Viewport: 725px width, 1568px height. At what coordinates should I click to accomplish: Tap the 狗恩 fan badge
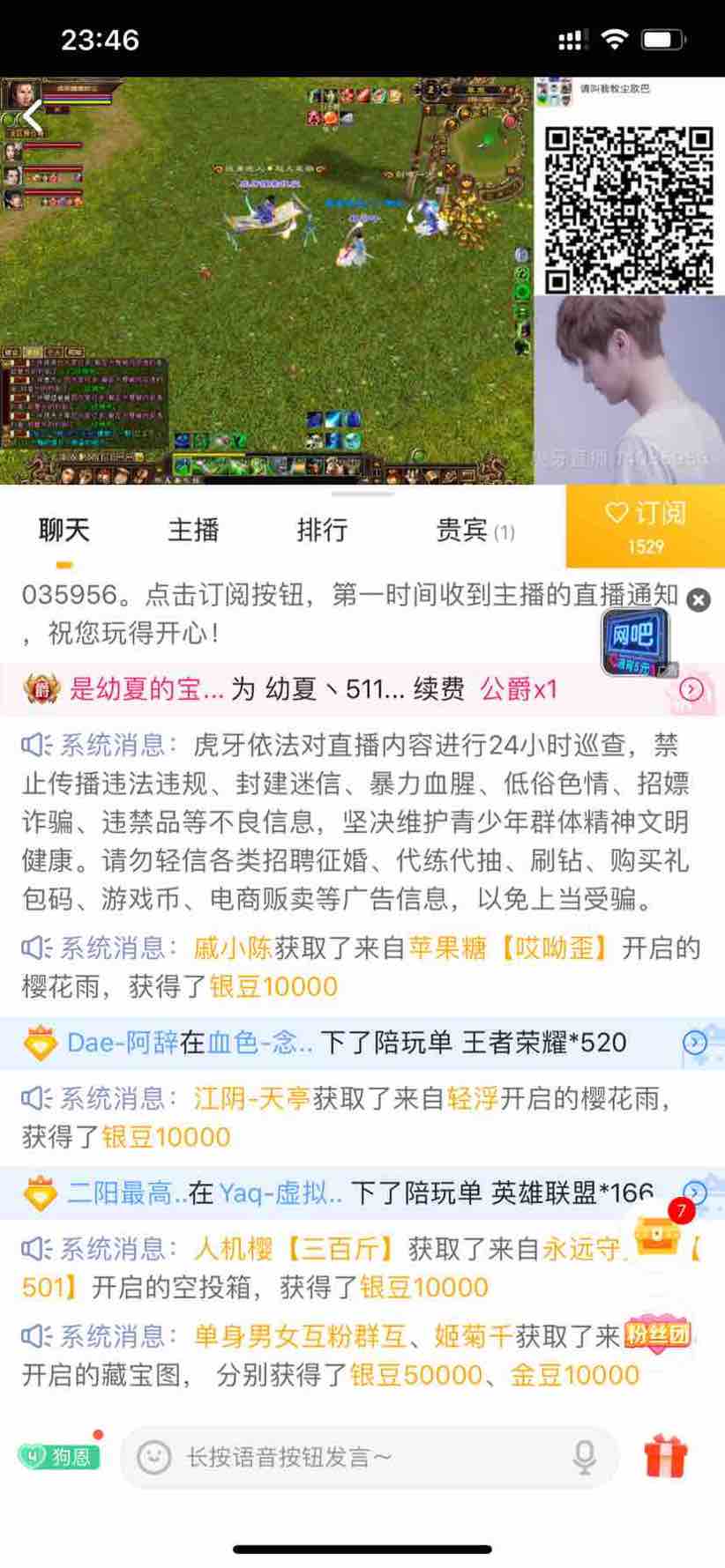coord(59,1456)
